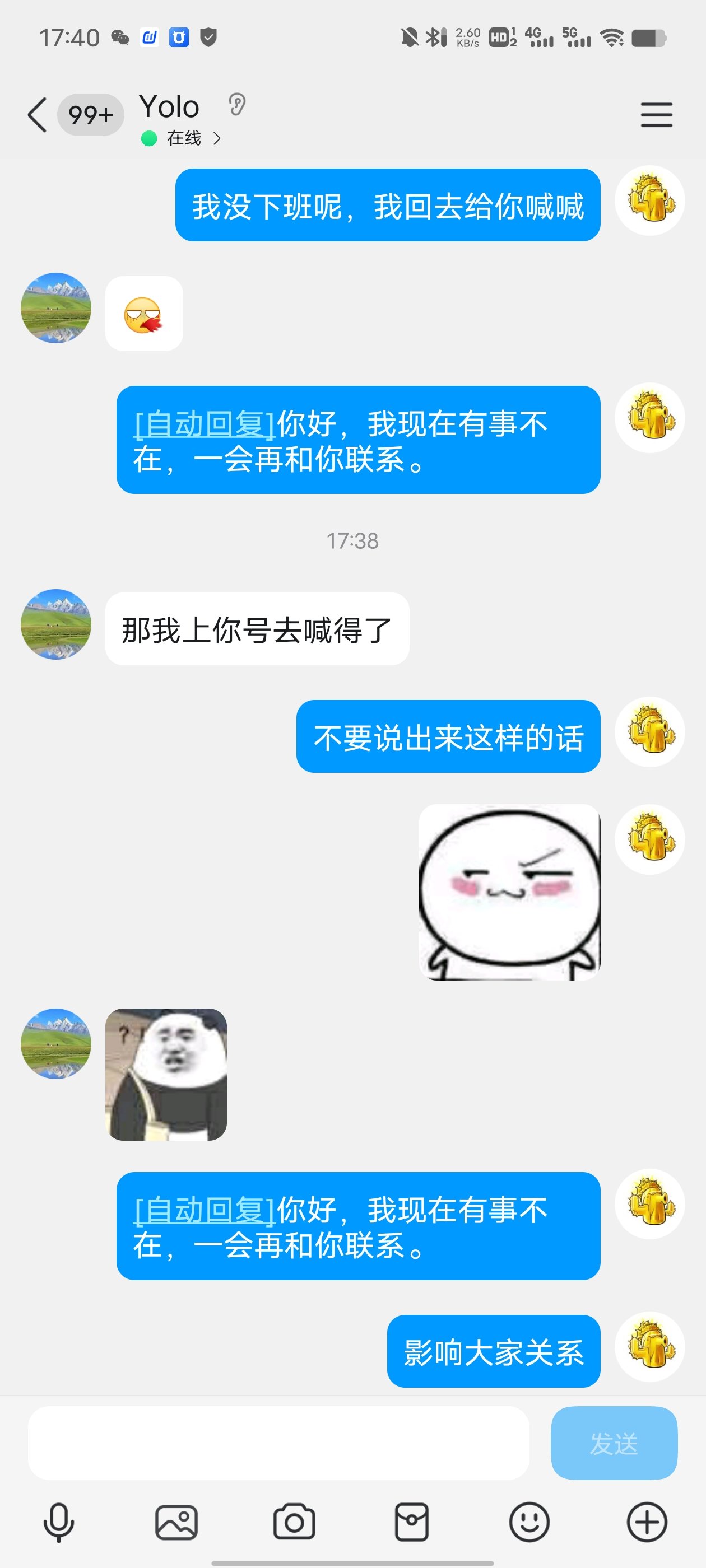
Task: Record a voice message with the microphone
Action: click(x=58, y=1522)
